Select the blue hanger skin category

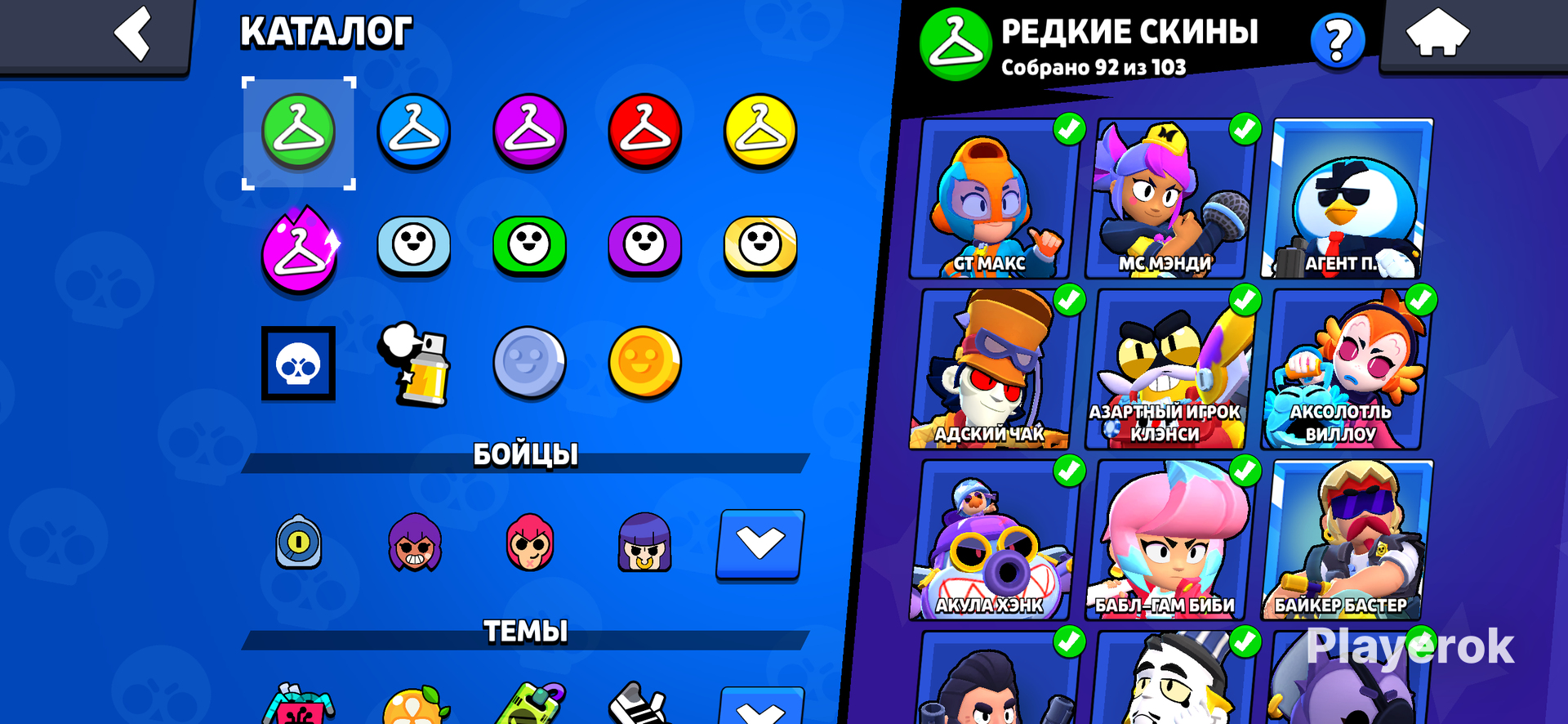tap(414, 132)
